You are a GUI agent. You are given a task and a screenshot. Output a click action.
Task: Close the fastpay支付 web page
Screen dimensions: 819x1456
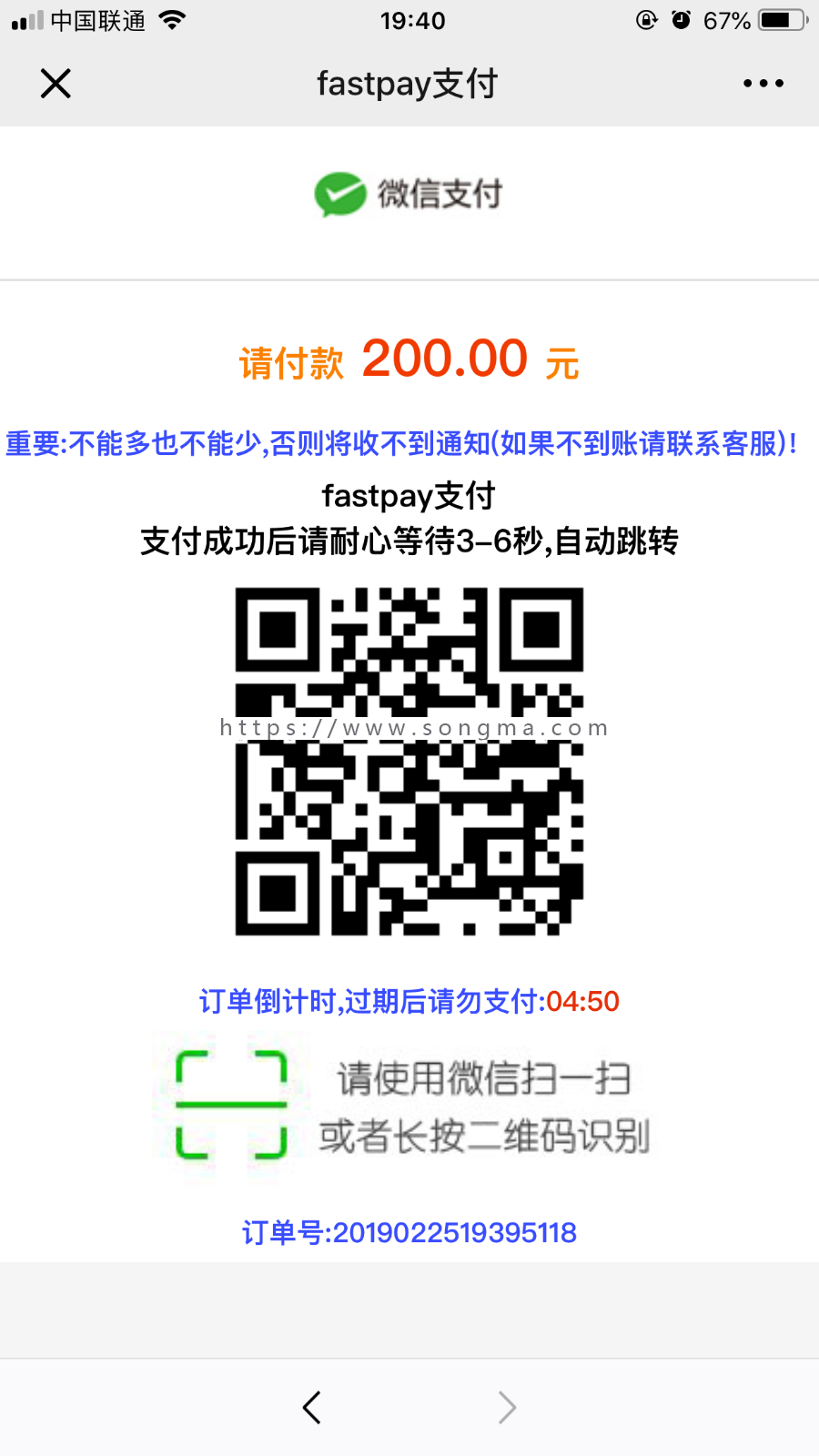[x=56, y=84]
